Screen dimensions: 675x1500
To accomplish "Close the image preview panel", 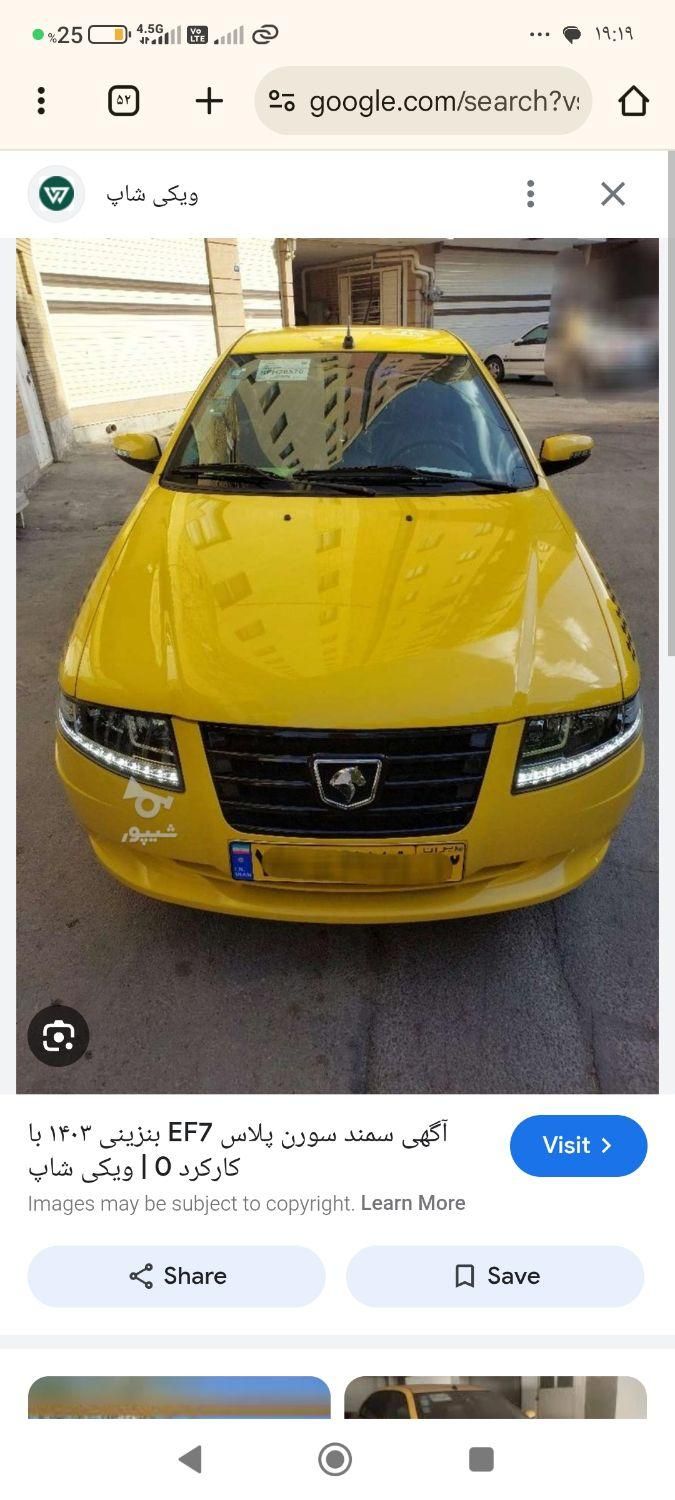I will tap(613, 194).
